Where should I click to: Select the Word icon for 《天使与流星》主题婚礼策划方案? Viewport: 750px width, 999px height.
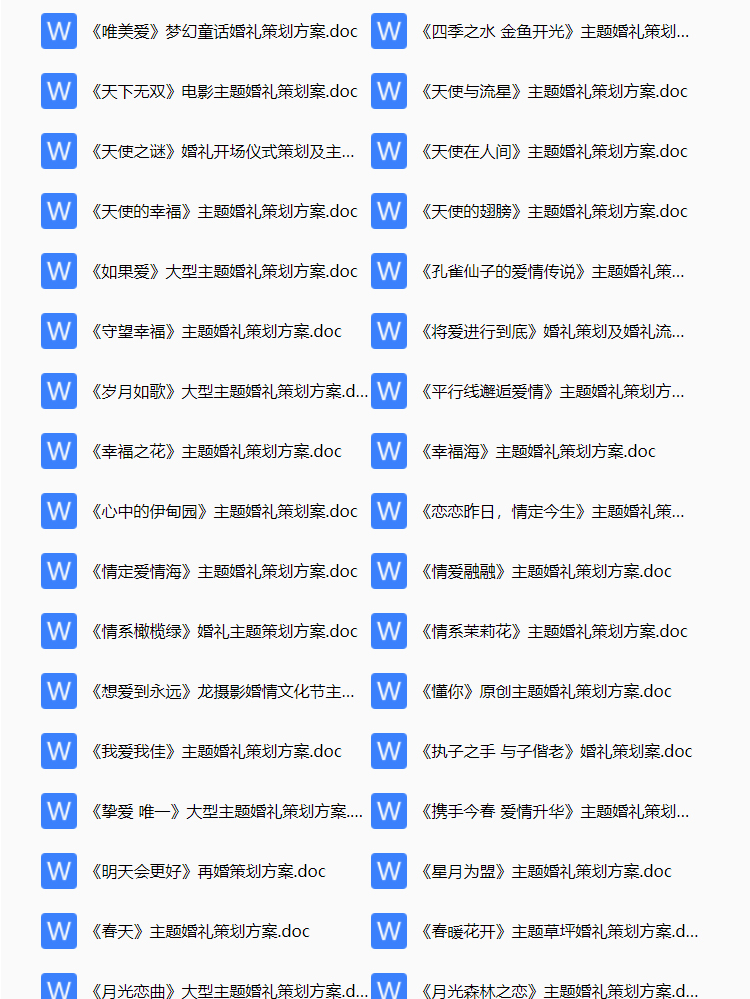coord(388,91)
